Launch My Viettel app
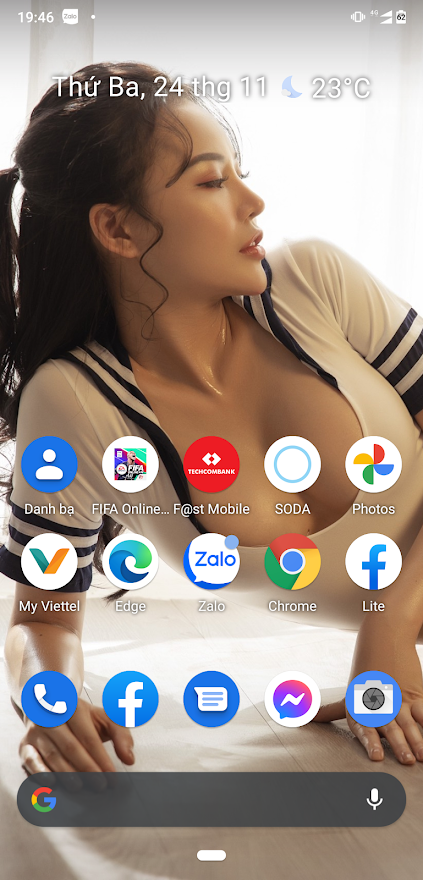The width and height of the screenshot is (423, 880). pos(49,561)
